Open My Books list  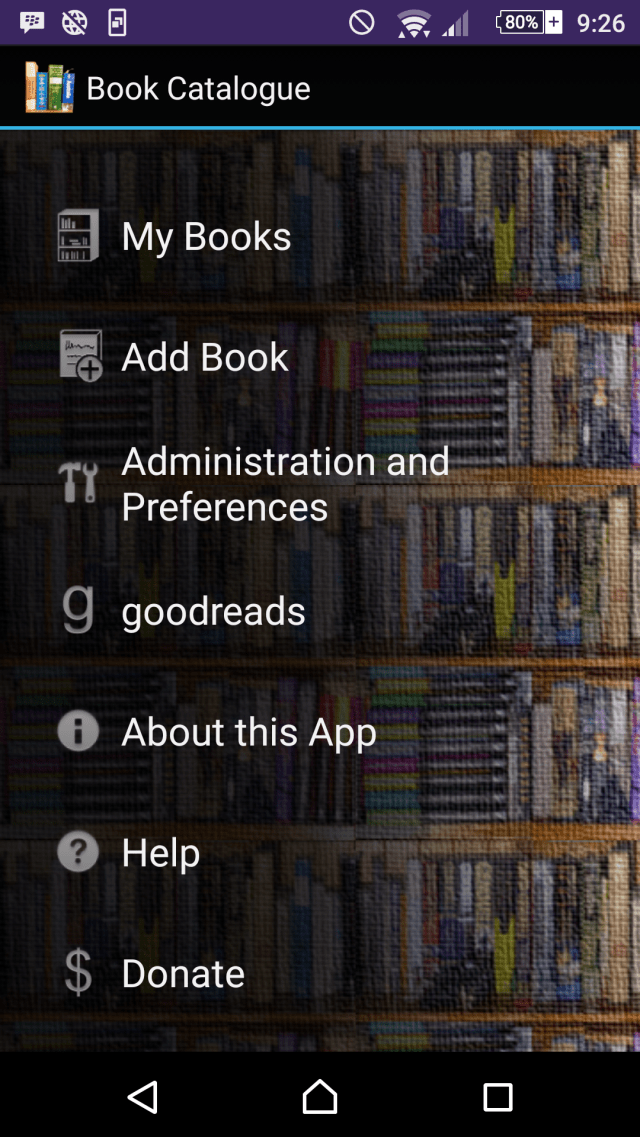(x=206, y=237)
